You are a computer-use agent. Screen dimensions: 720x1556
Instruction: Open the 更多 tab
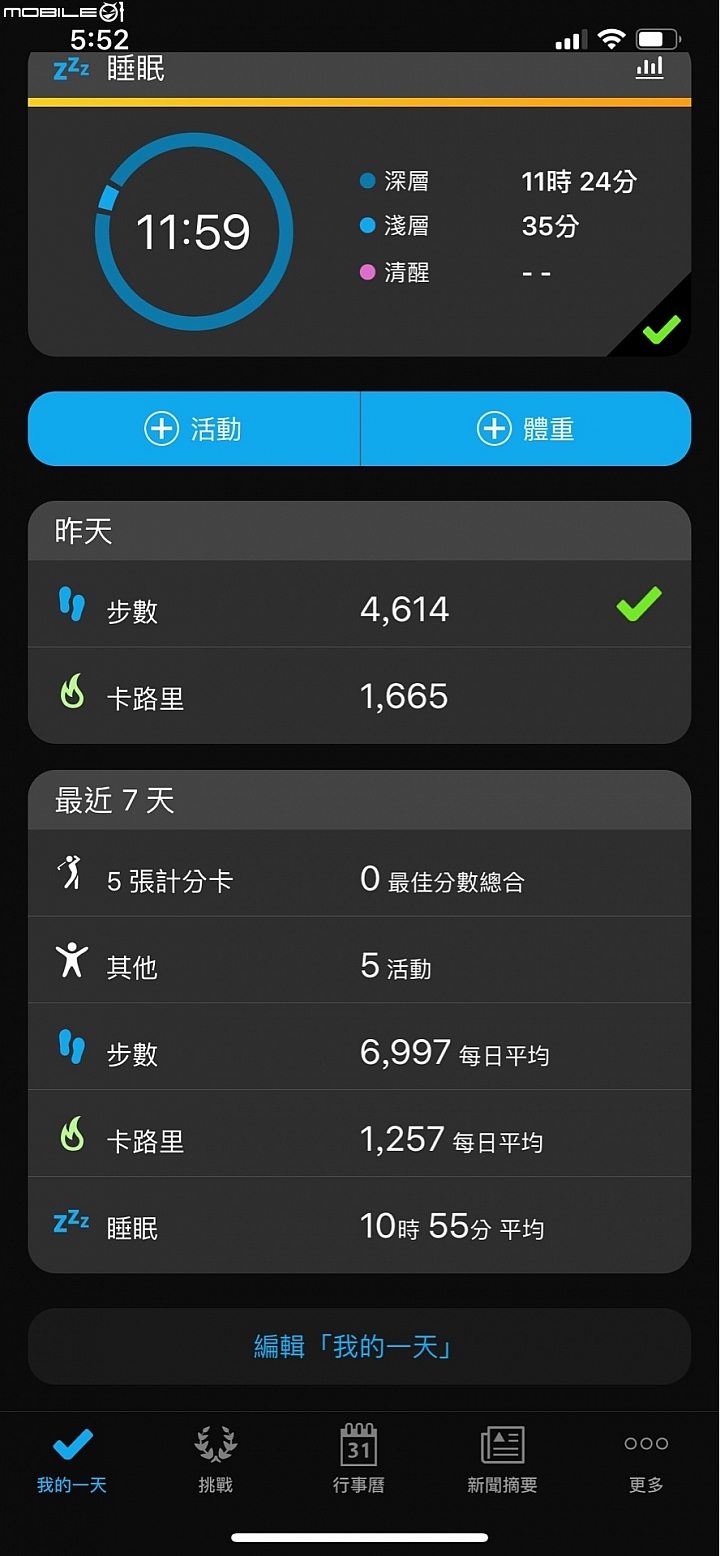pyautogui.click(x=646, y=1461)
